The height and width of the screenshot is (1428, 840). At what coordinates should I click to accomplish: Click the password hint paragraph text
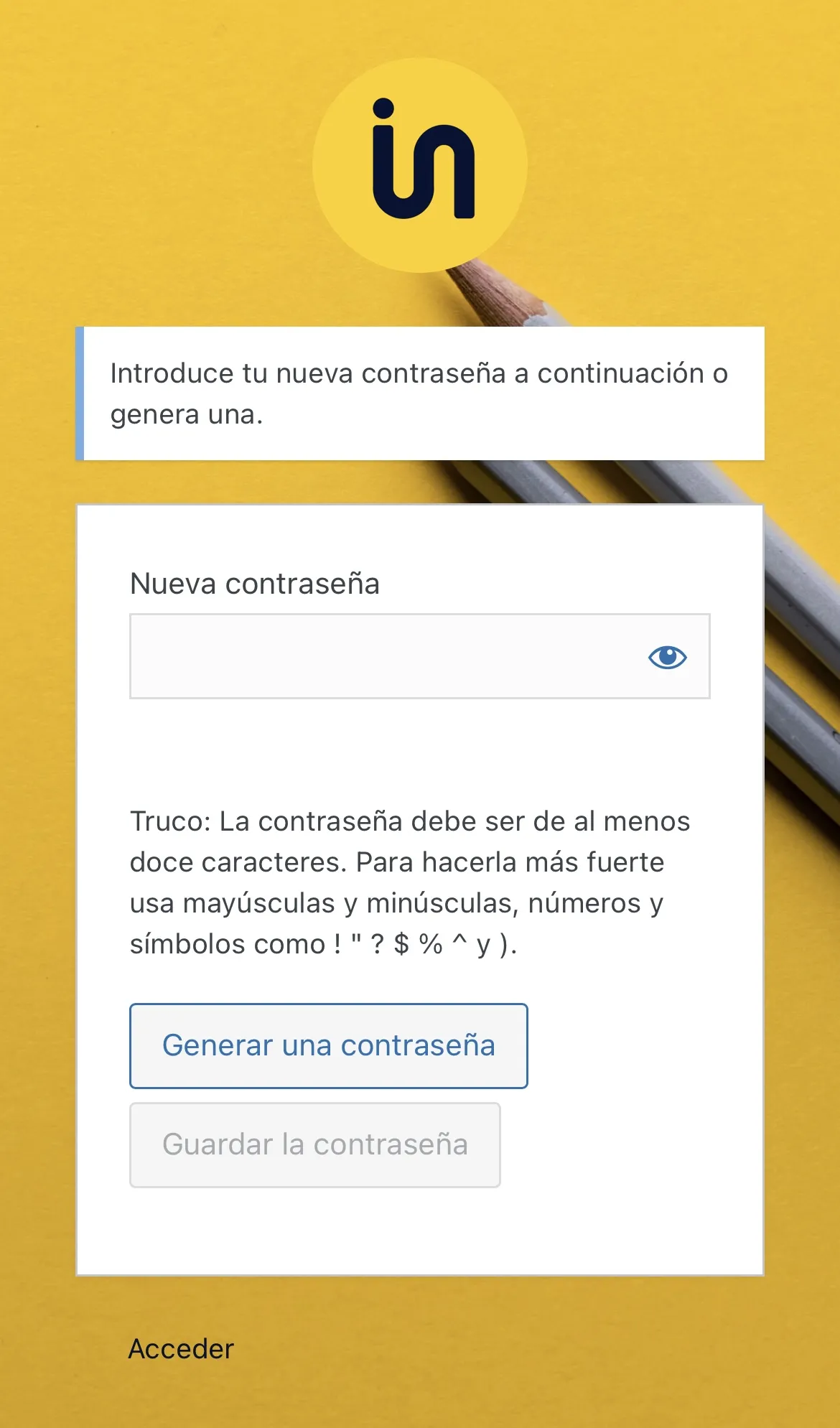(409, 882)
